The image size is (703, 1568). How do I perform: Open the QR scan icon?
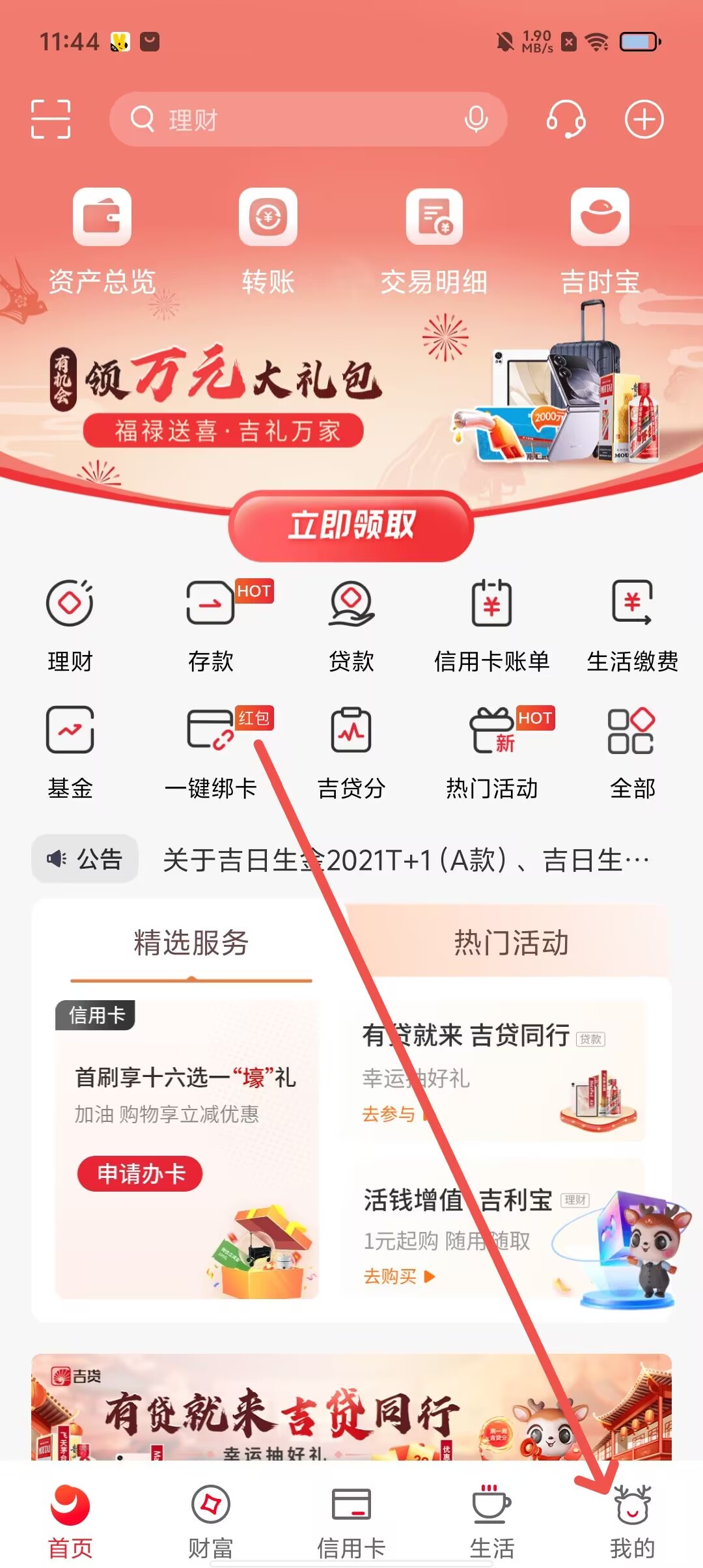point(51,119)
